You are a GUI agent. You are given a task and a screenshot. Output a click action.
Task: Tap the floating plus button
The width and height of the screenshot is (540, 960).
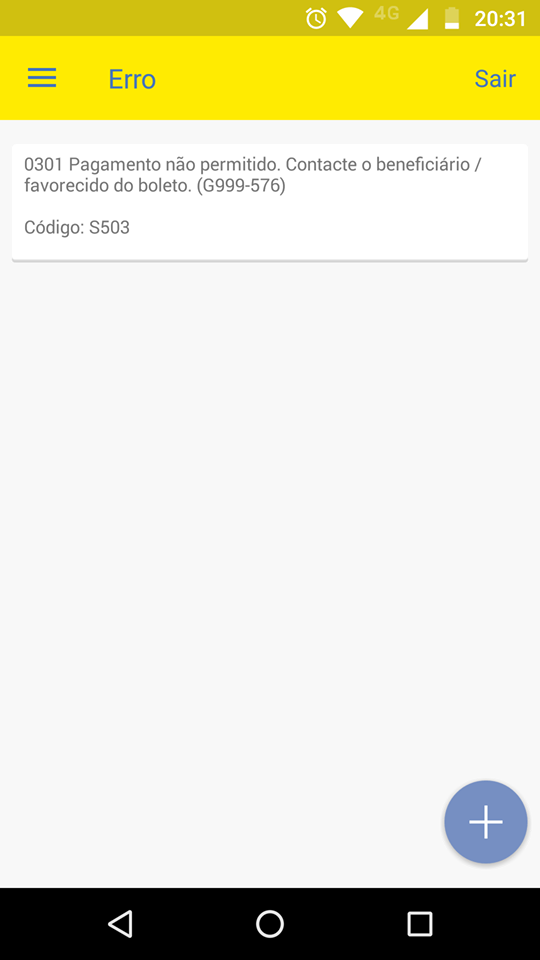486,822
